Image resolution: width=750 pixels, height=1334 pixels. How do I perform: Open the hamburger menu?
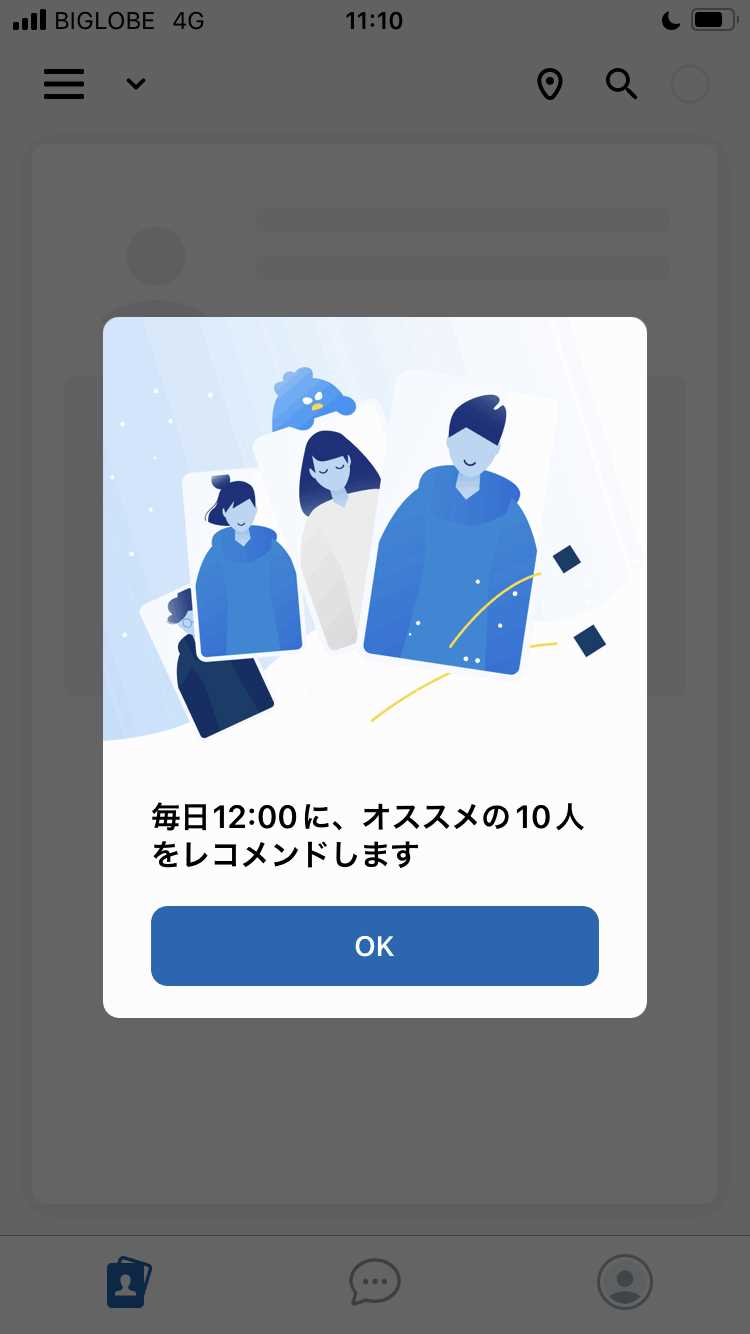coord(64,84)
